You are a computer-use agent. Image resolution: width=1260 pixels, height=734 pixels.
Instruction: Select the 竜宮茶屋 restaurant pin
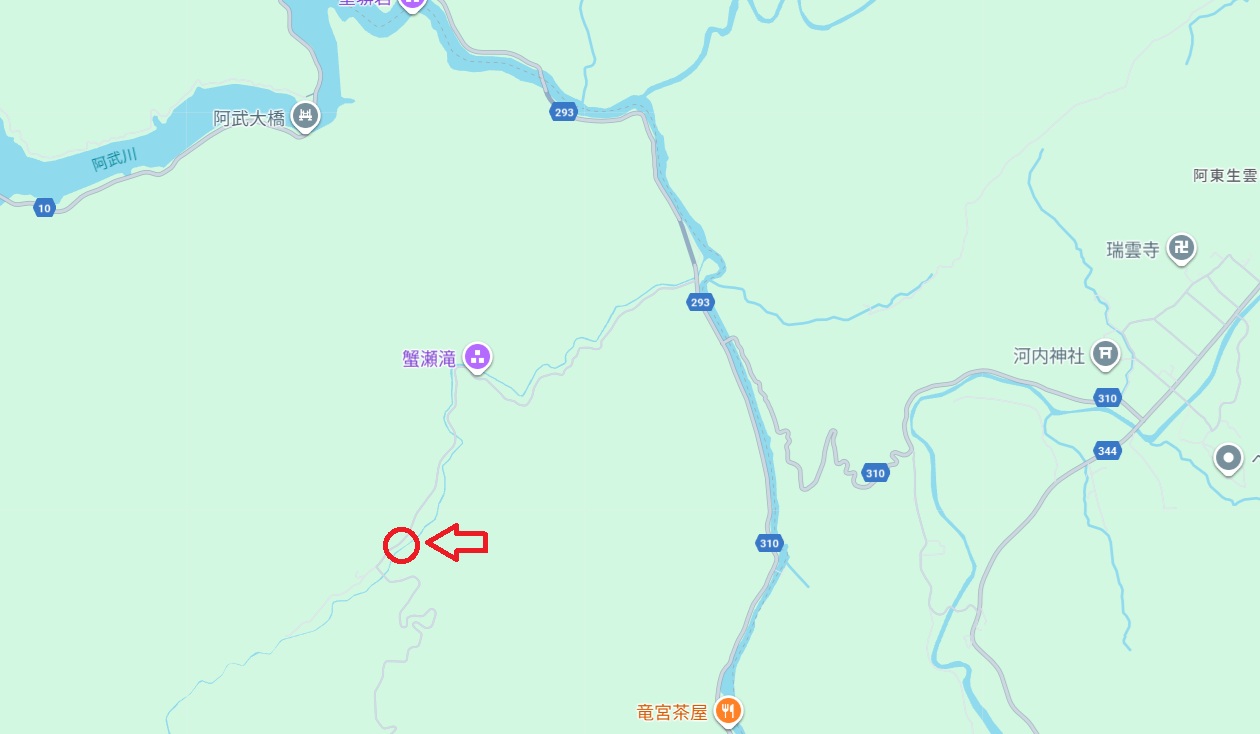(x=729, y=711)
